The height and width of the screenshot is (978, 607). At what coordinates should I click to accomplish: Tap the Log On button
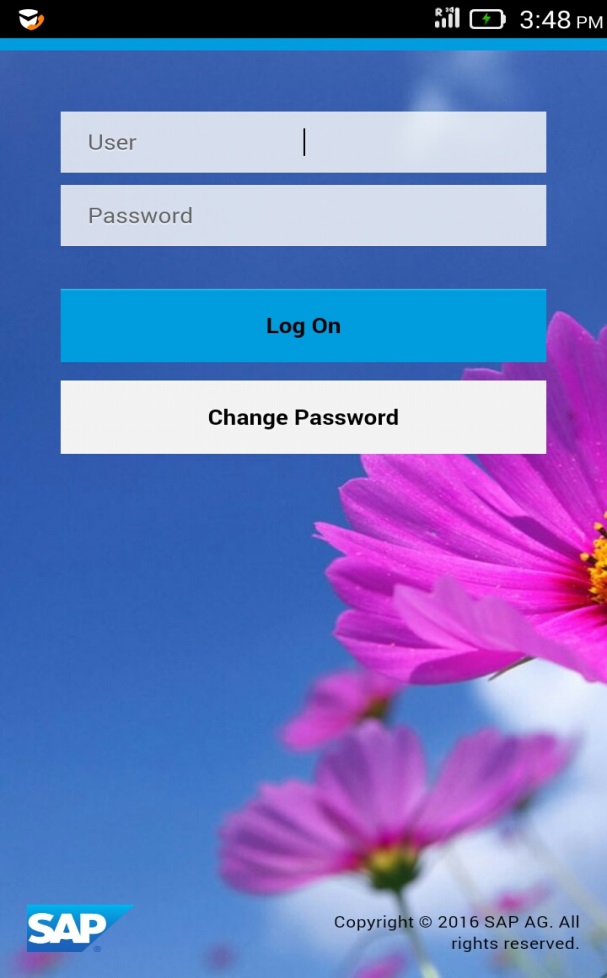[x=303, y=326]
